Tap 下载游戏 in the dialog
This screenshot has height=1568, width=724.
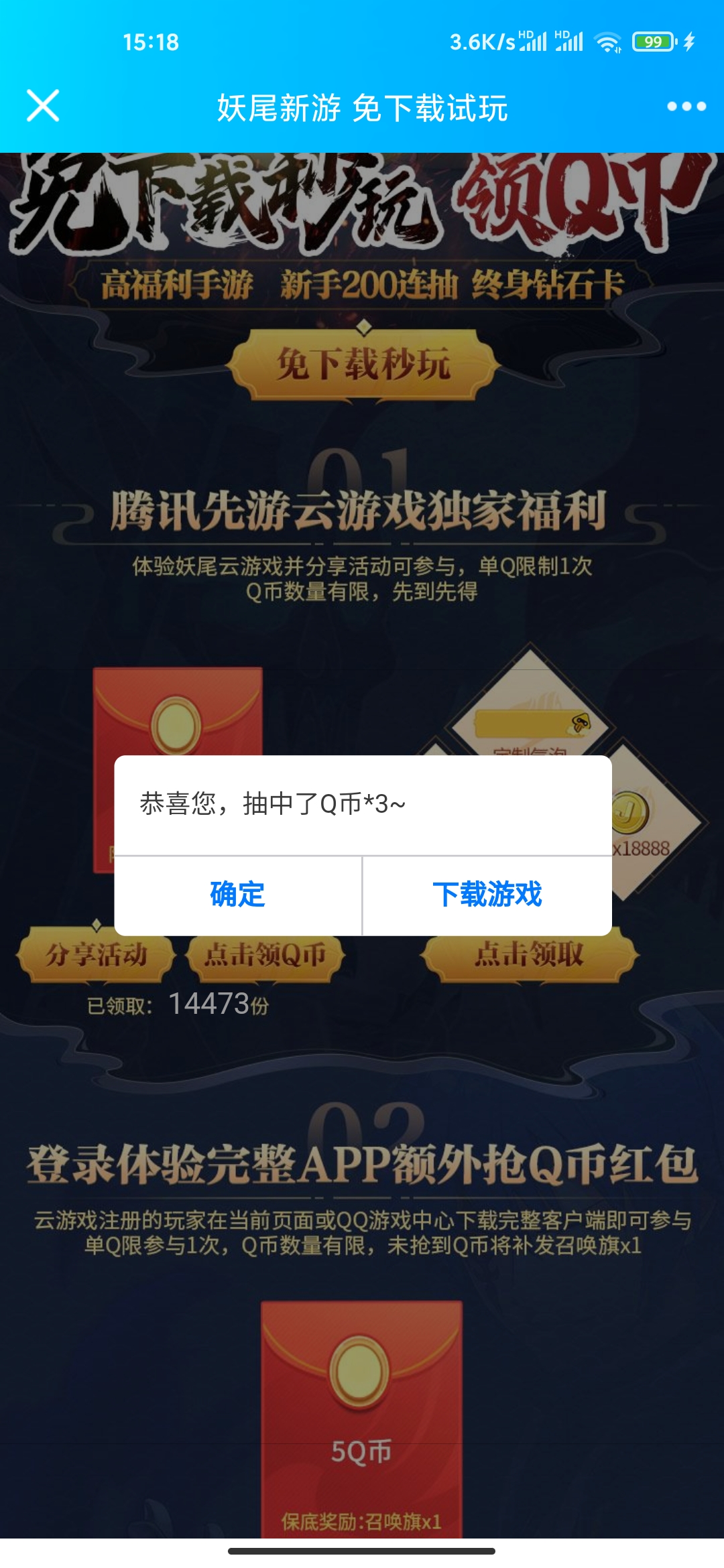[x=487, y=895]
